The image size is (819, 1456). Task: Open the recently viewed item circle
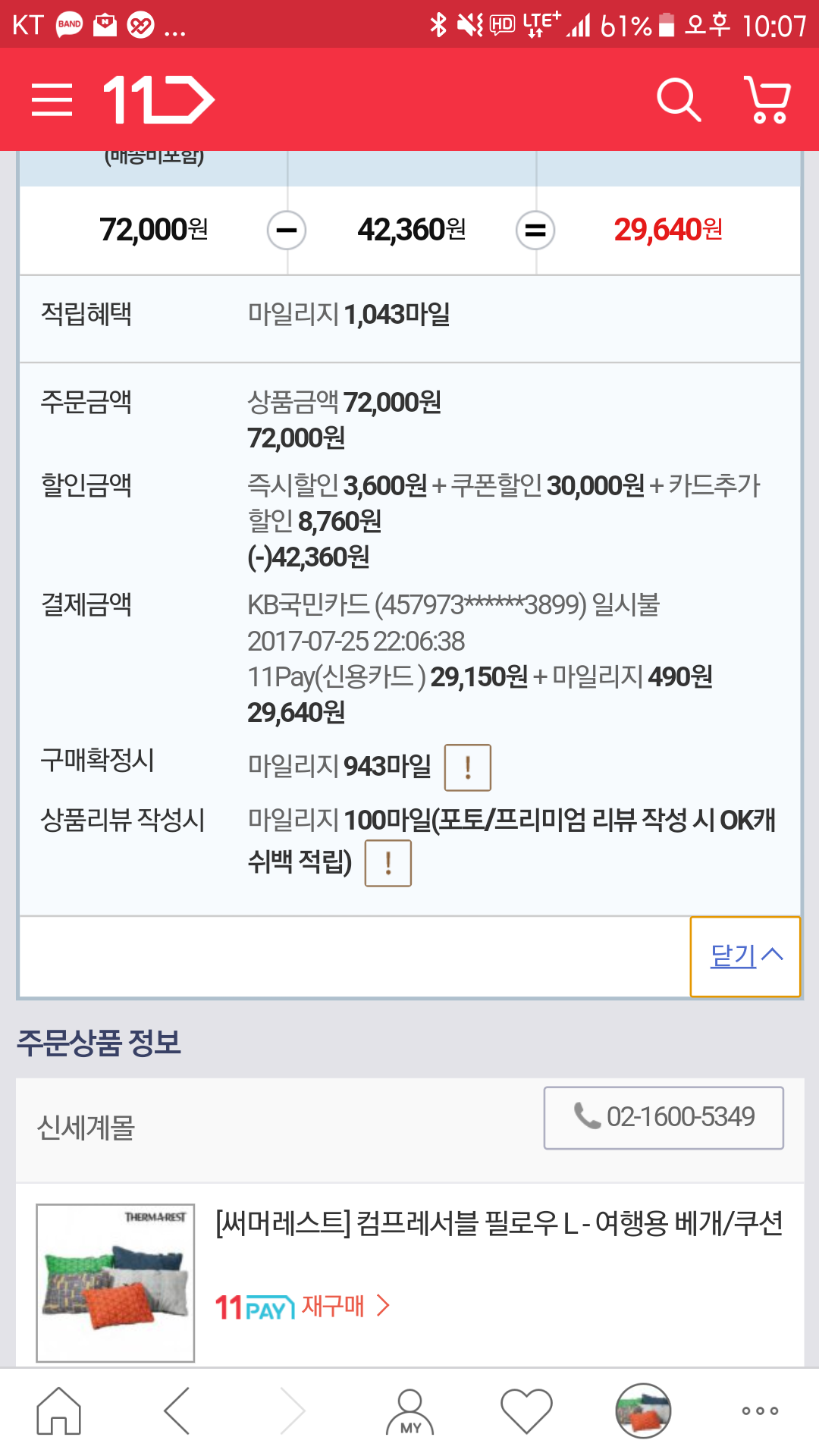tap(643, 1411)
